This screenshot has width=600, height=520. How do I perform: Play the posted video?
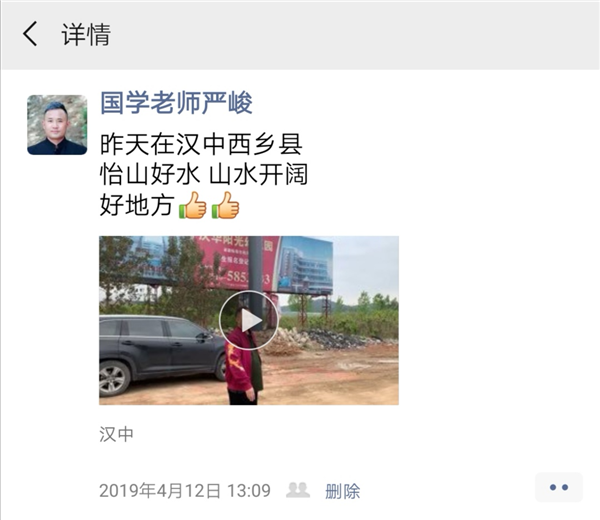[248, 320]
